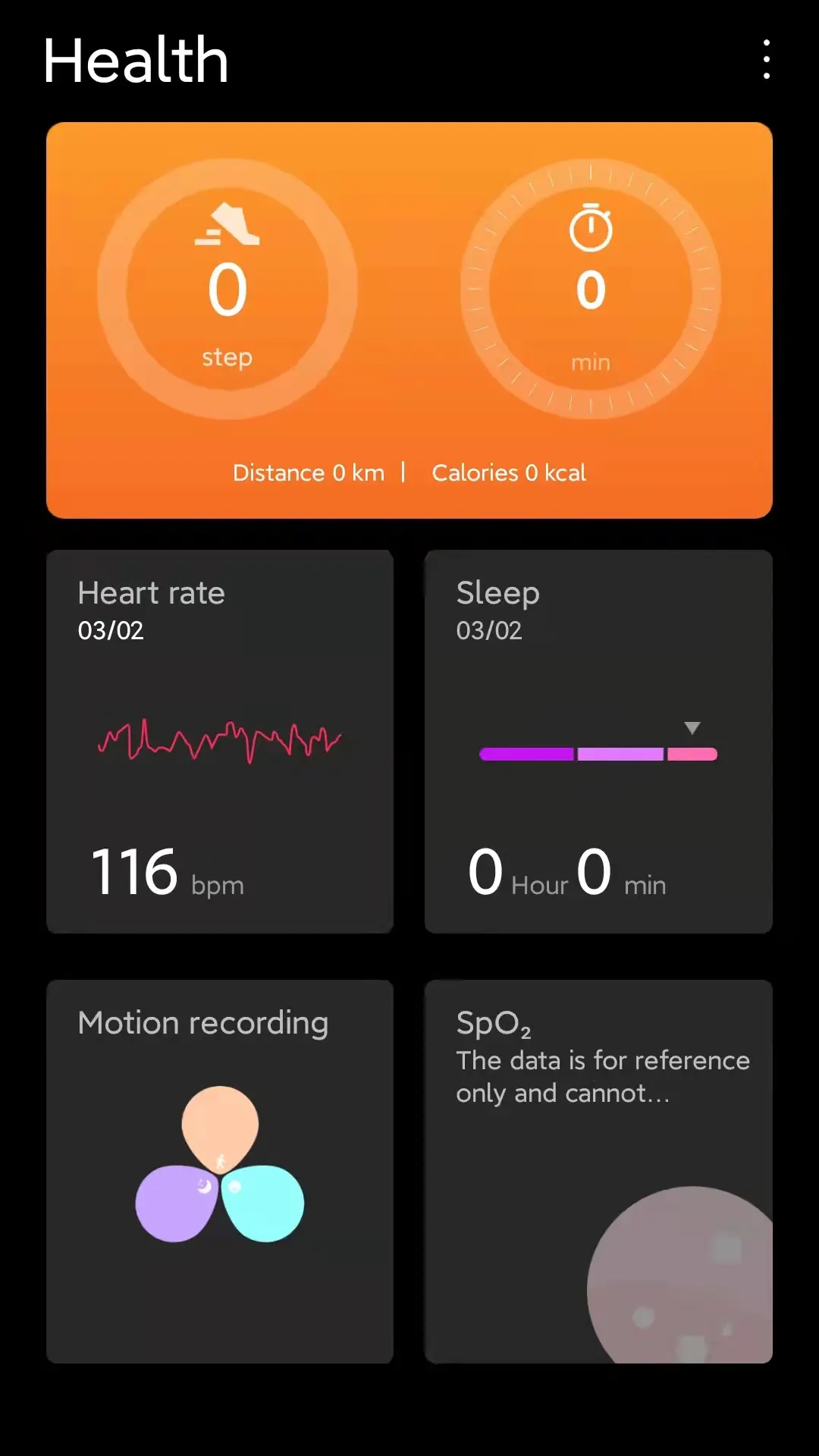The width and height of the screenshot is (819, 1456).
Task: Open the orange steps and activity card
Action: [x=409, y=320]
